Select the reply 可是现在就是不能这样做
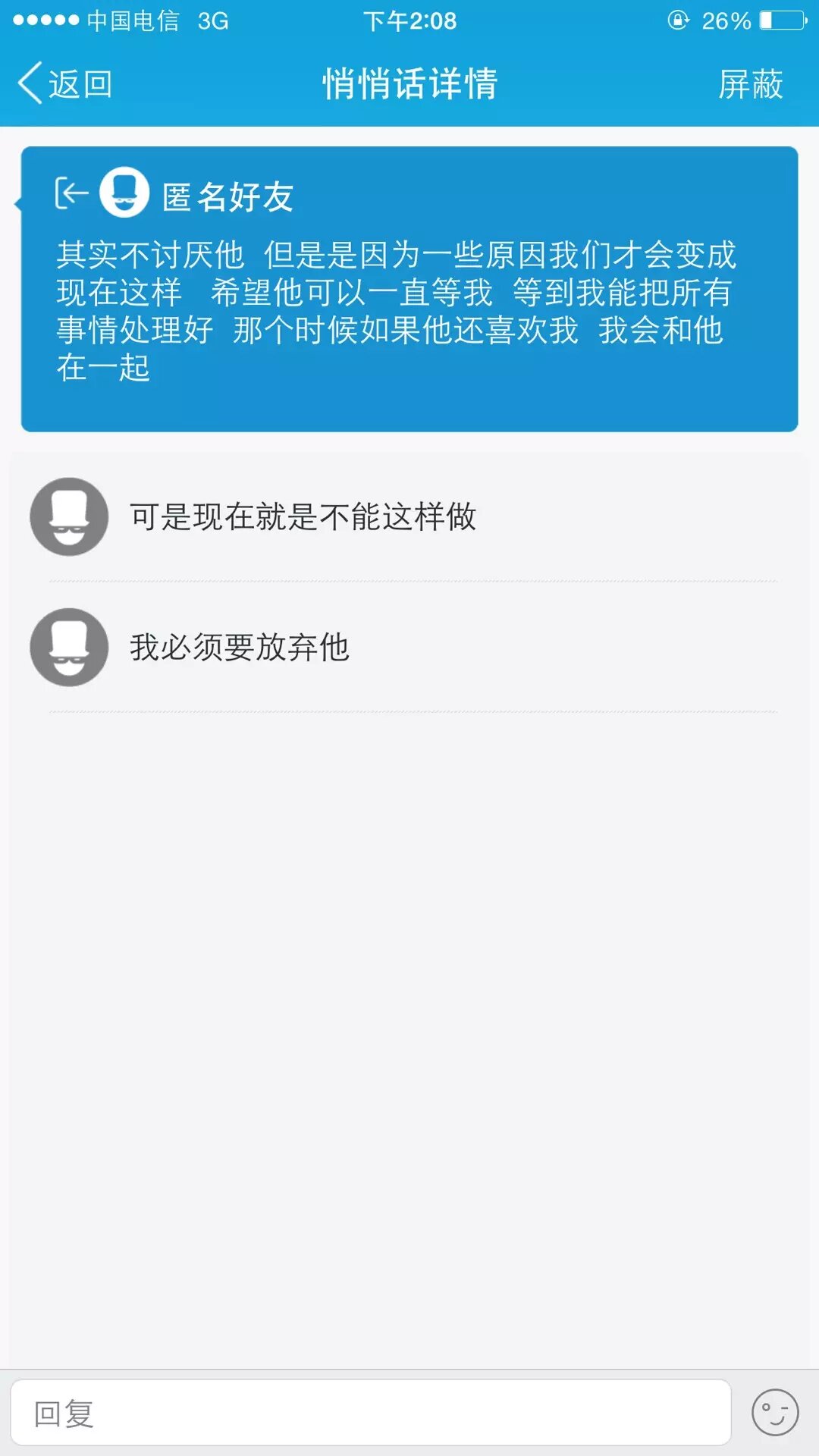 303,517
